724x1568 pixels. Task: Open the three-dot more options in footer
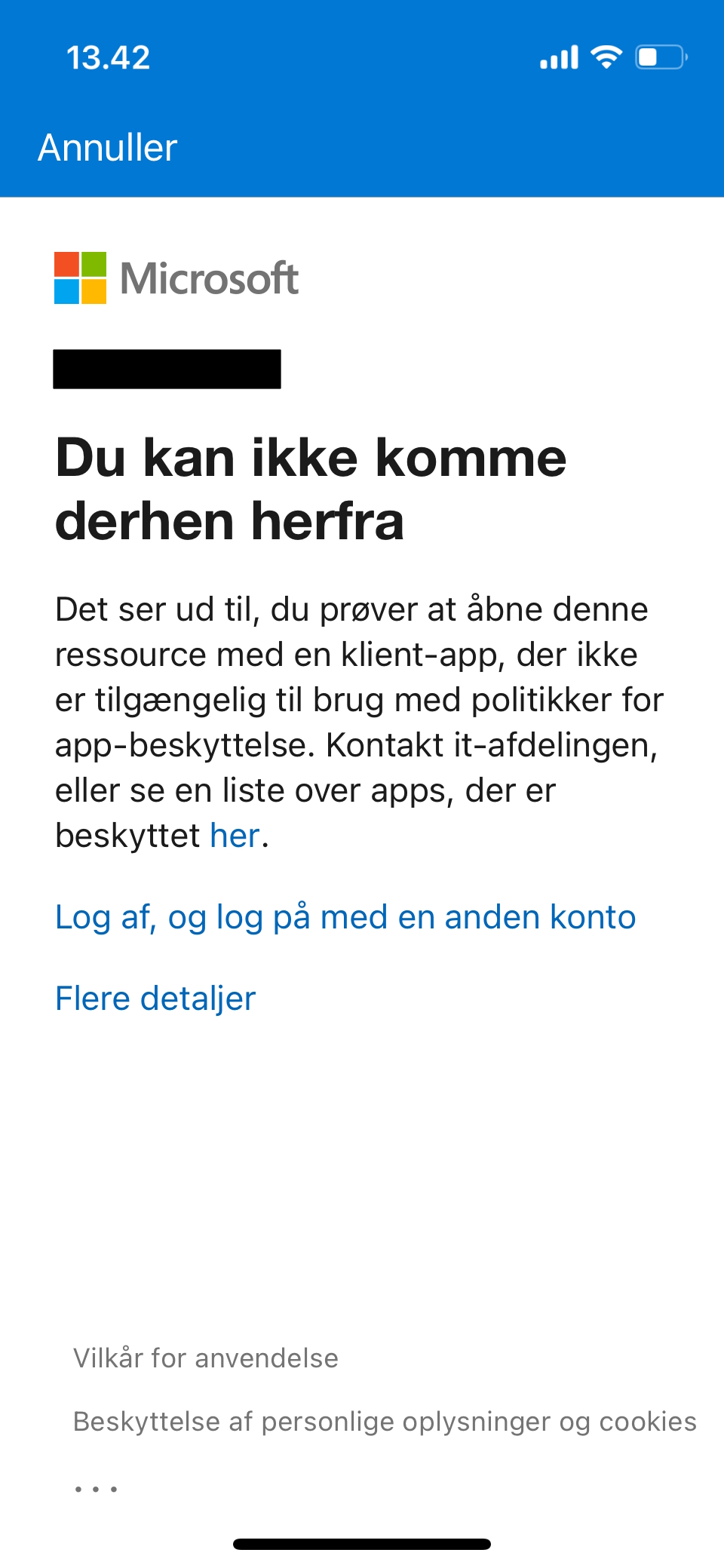coord(96,1489)
